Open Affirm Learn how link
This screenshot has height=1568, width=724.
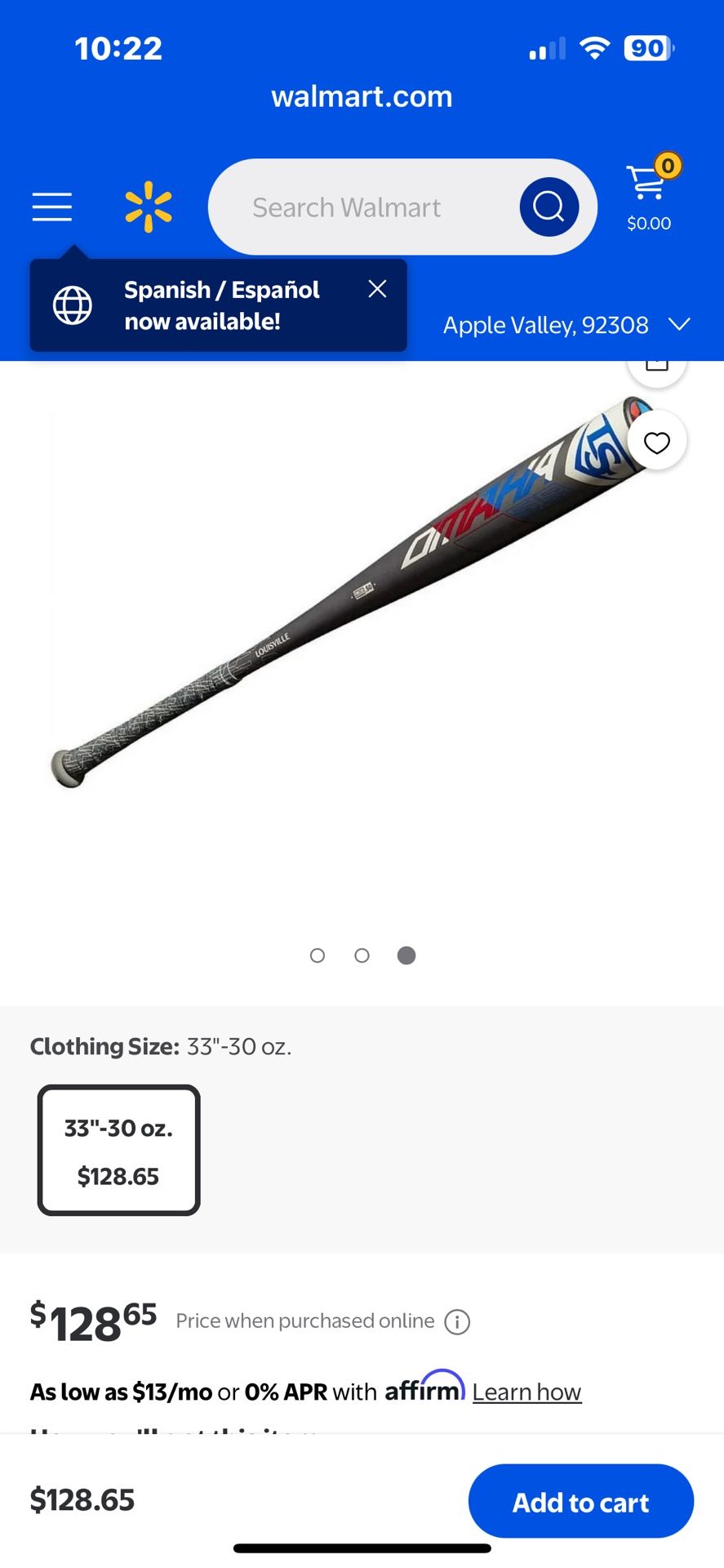tap(526, 1392)
